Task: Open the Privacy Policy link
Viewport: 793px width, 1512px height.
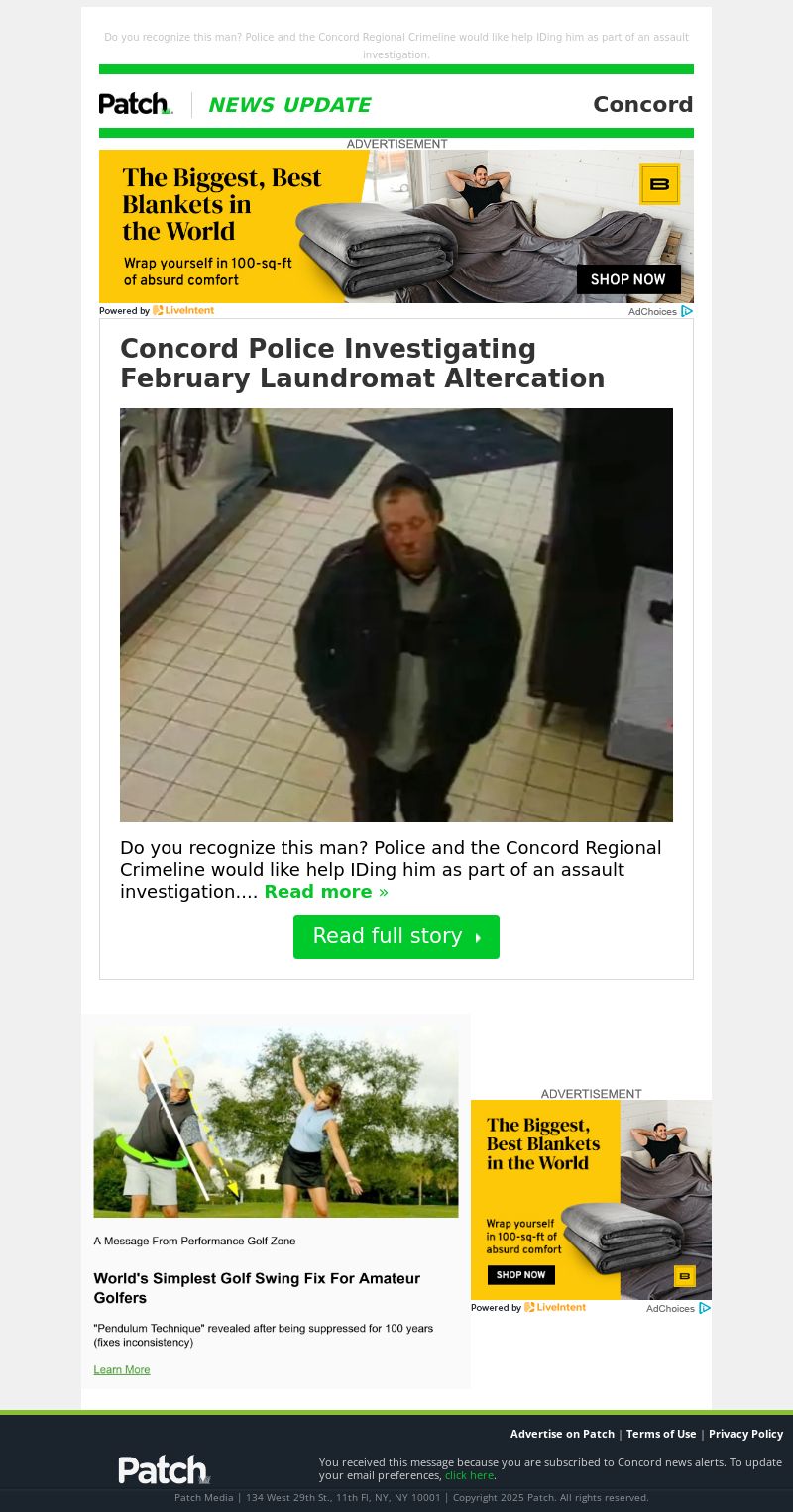Action: pyautogui.click(x=745, y=1434)
